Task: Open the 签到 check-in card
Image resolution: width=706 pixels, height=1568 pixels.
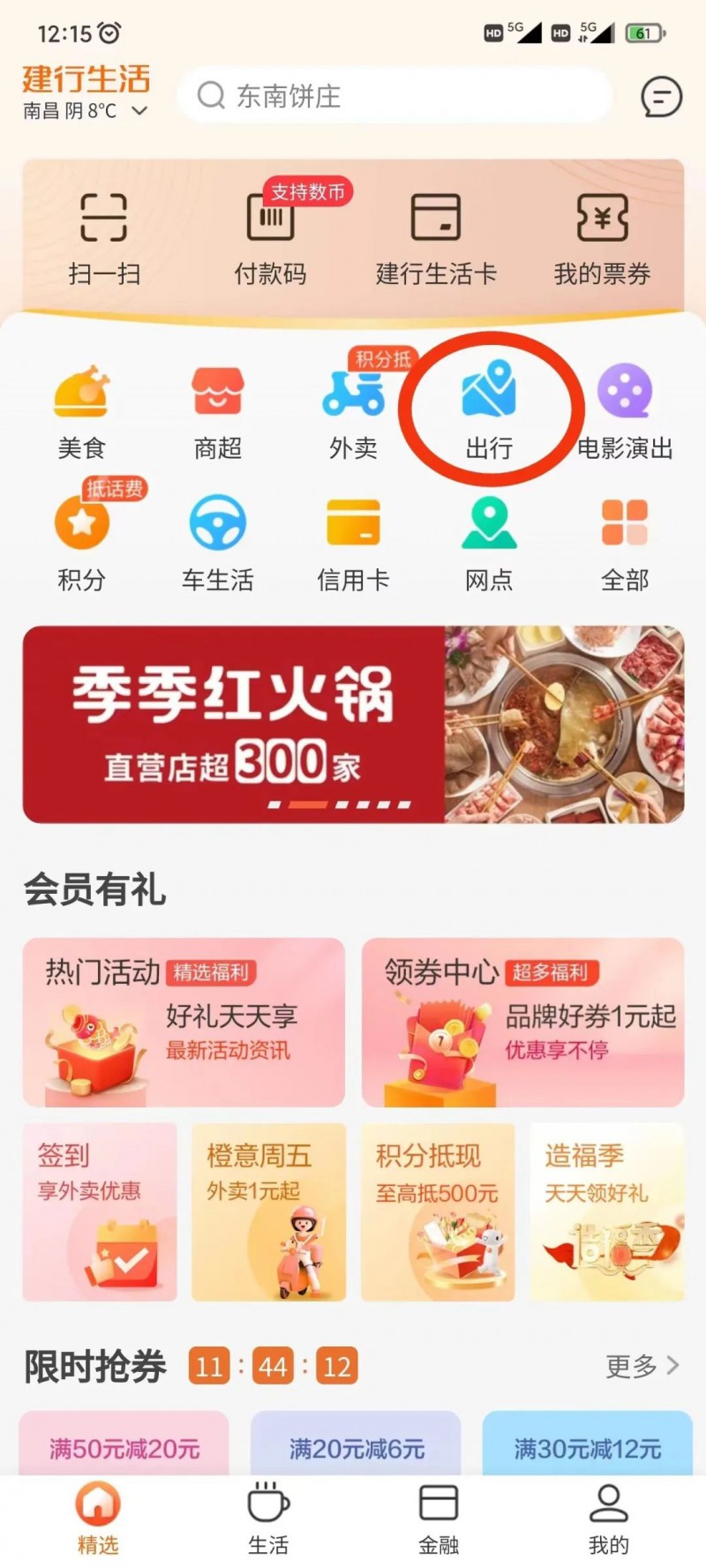Action: [100, 1212]
